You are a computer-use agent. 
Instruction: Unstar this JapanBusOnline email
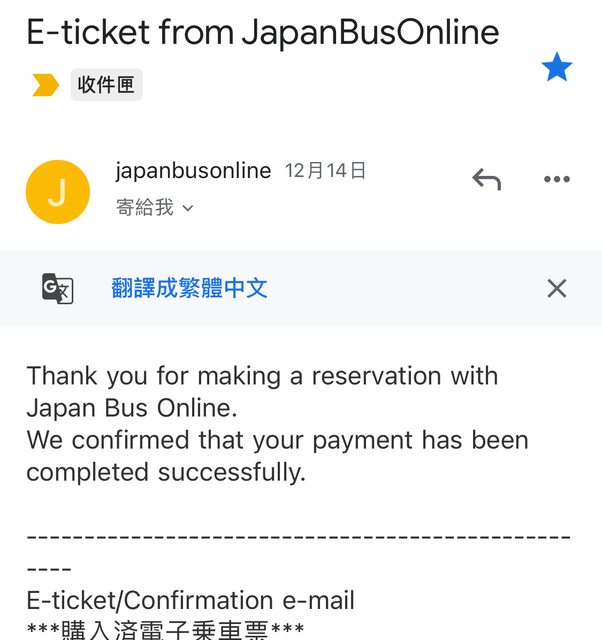[556, 68]
